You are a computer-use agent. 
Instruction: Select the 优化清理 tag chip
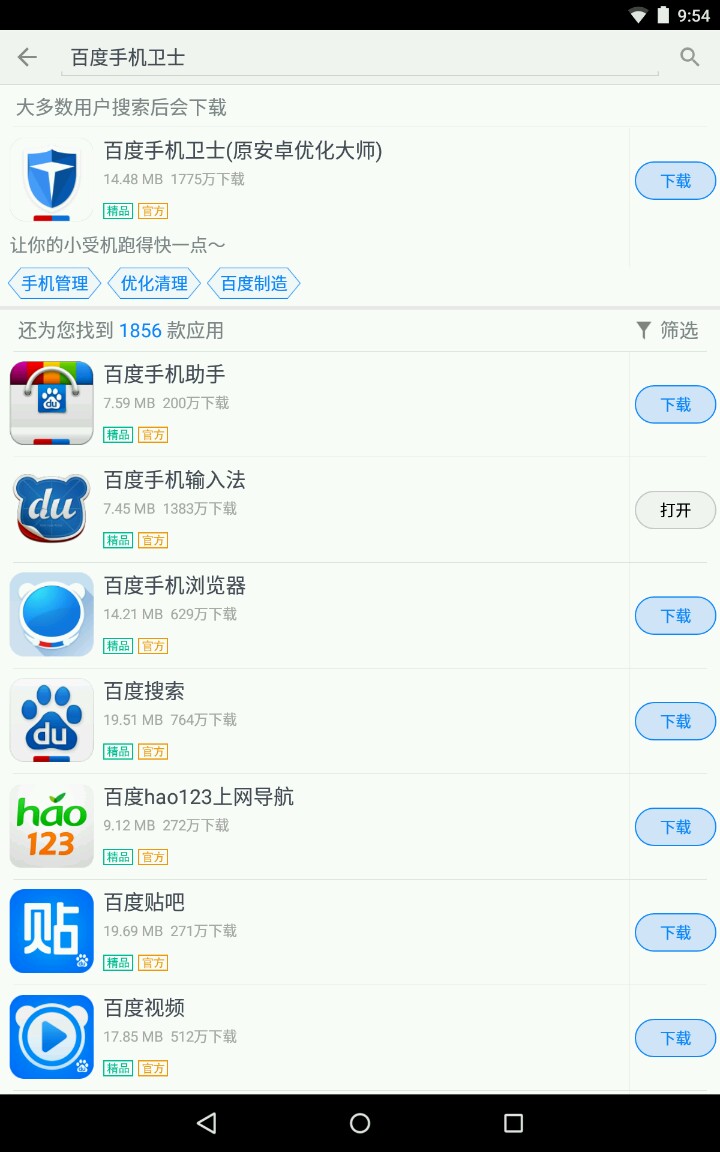154,284
